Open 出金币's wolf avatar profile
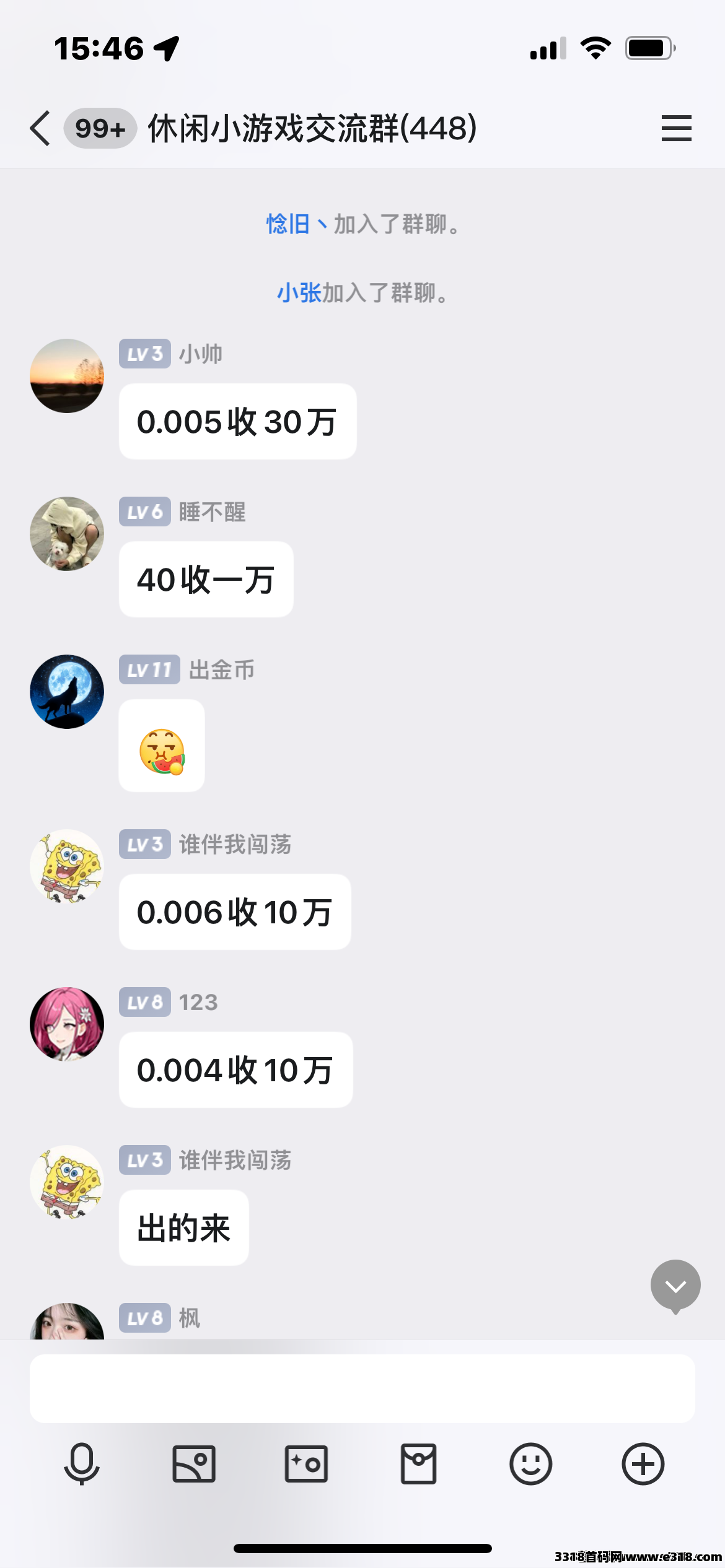Viewport: 725px width, 1568px height. [67, 692]
